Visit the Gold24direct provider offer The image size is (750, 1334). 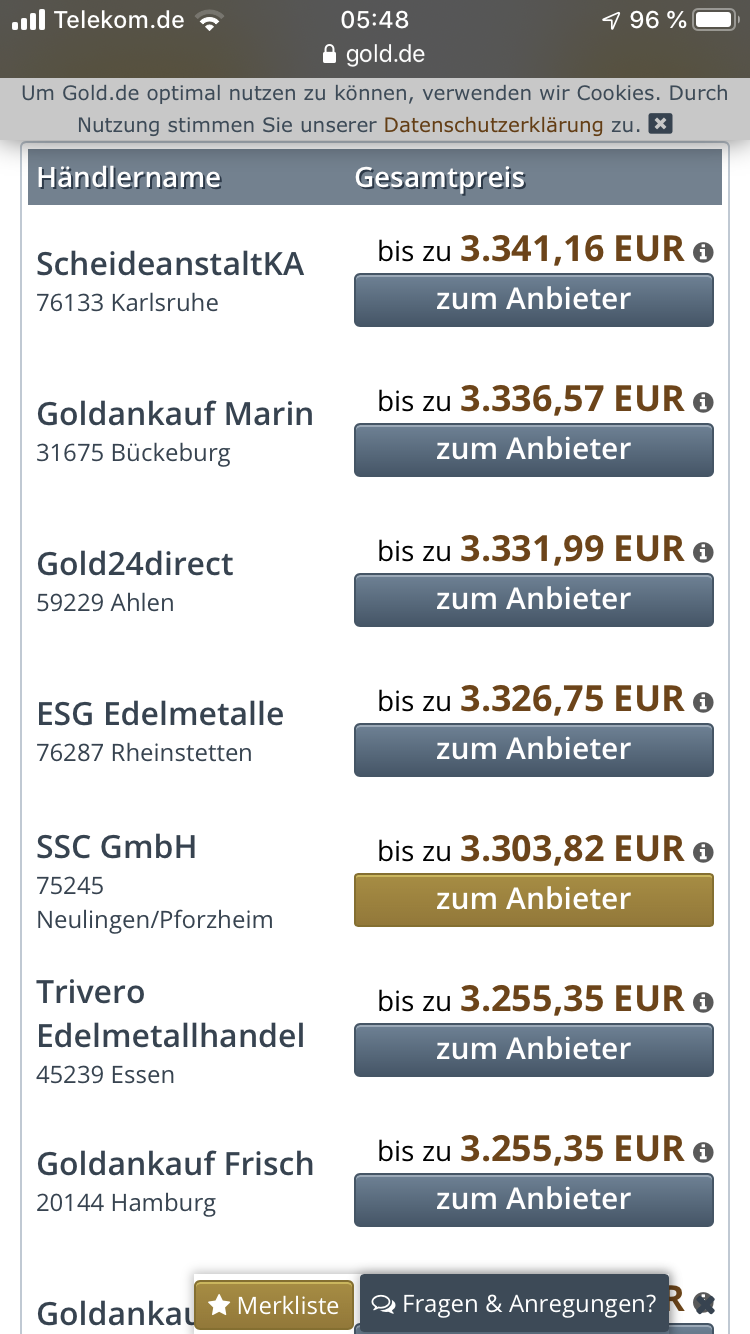533,600
